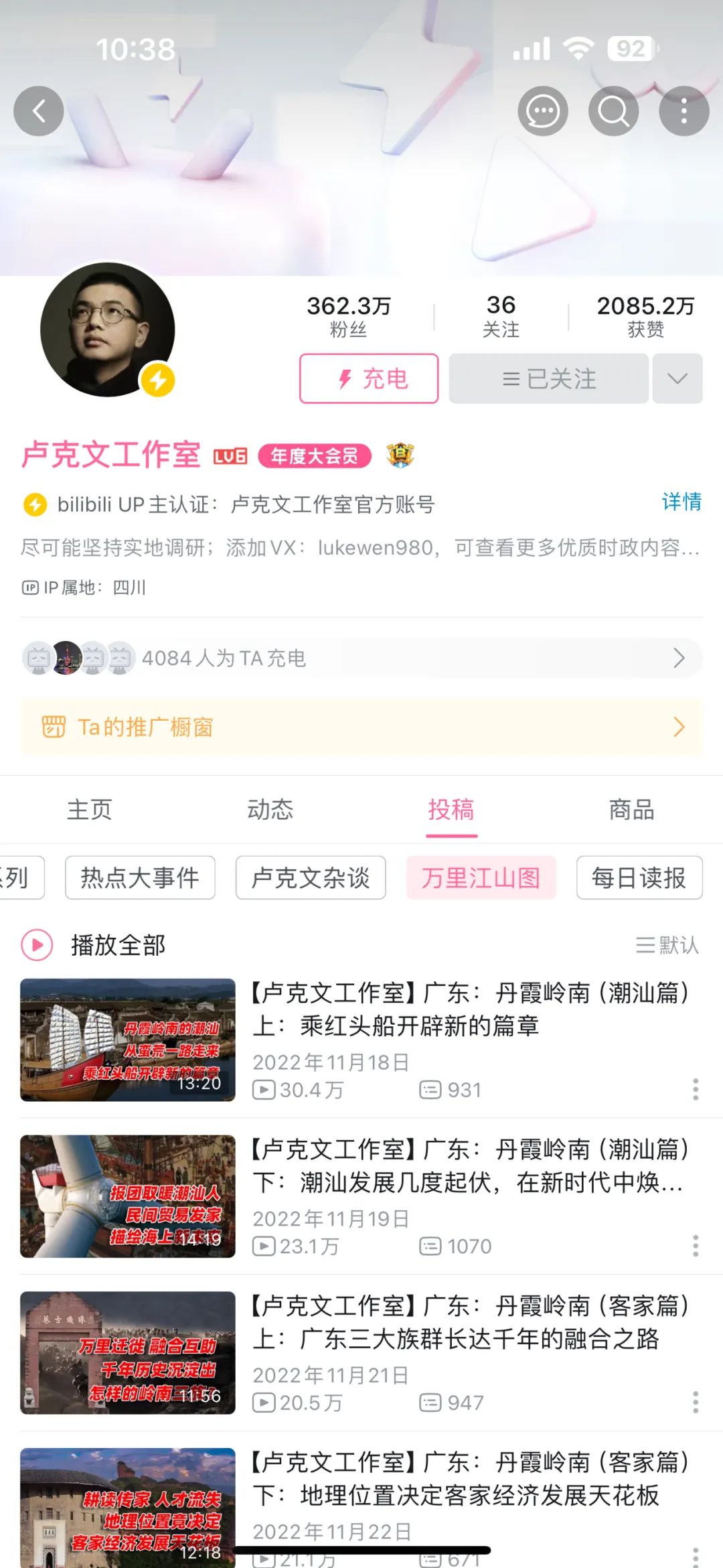Search within this uploader's space
Image resolution: width=723 pixels, height=1568 pixels.
click(x=613, y=111)
